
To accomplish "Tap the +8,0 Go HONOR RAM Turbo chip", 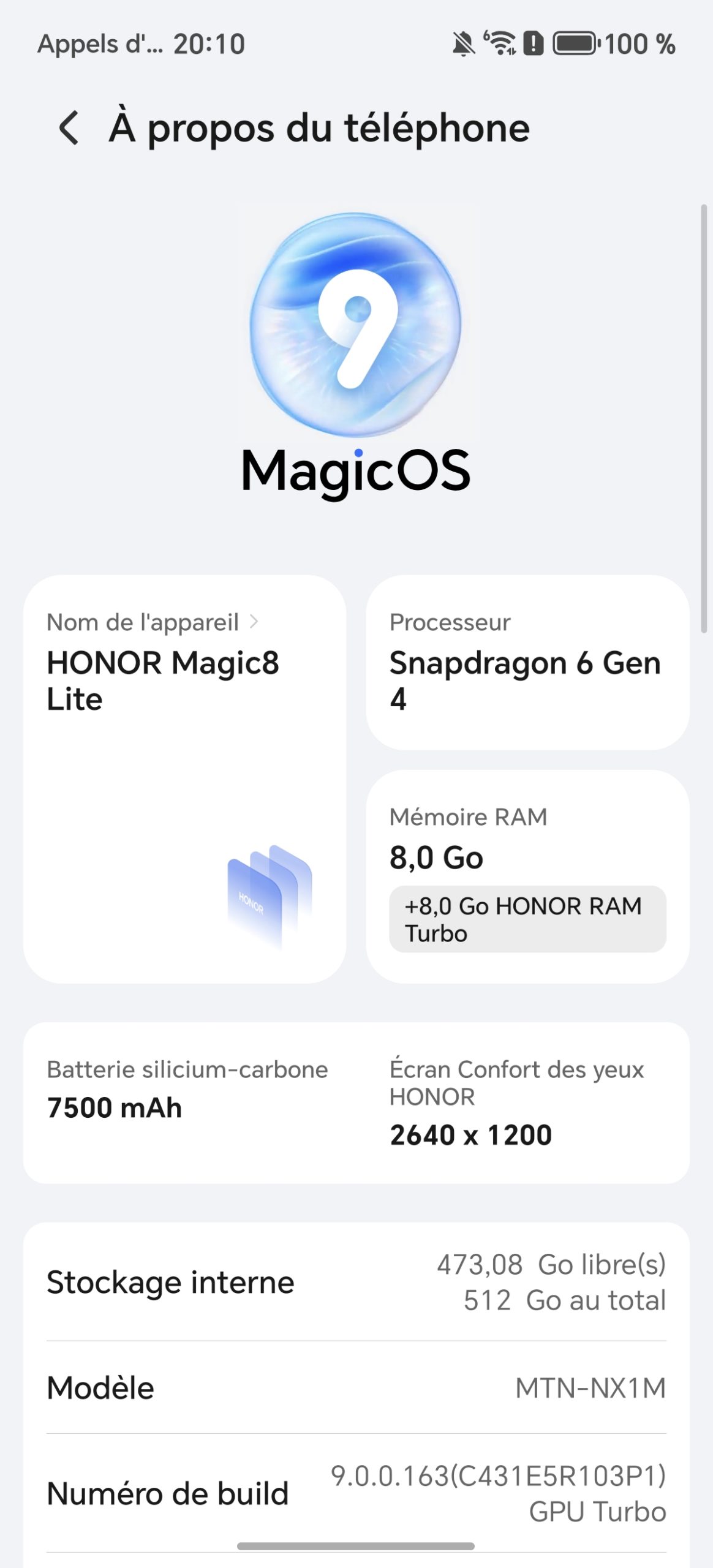I will pyautogui.click(x=527, y=919).
